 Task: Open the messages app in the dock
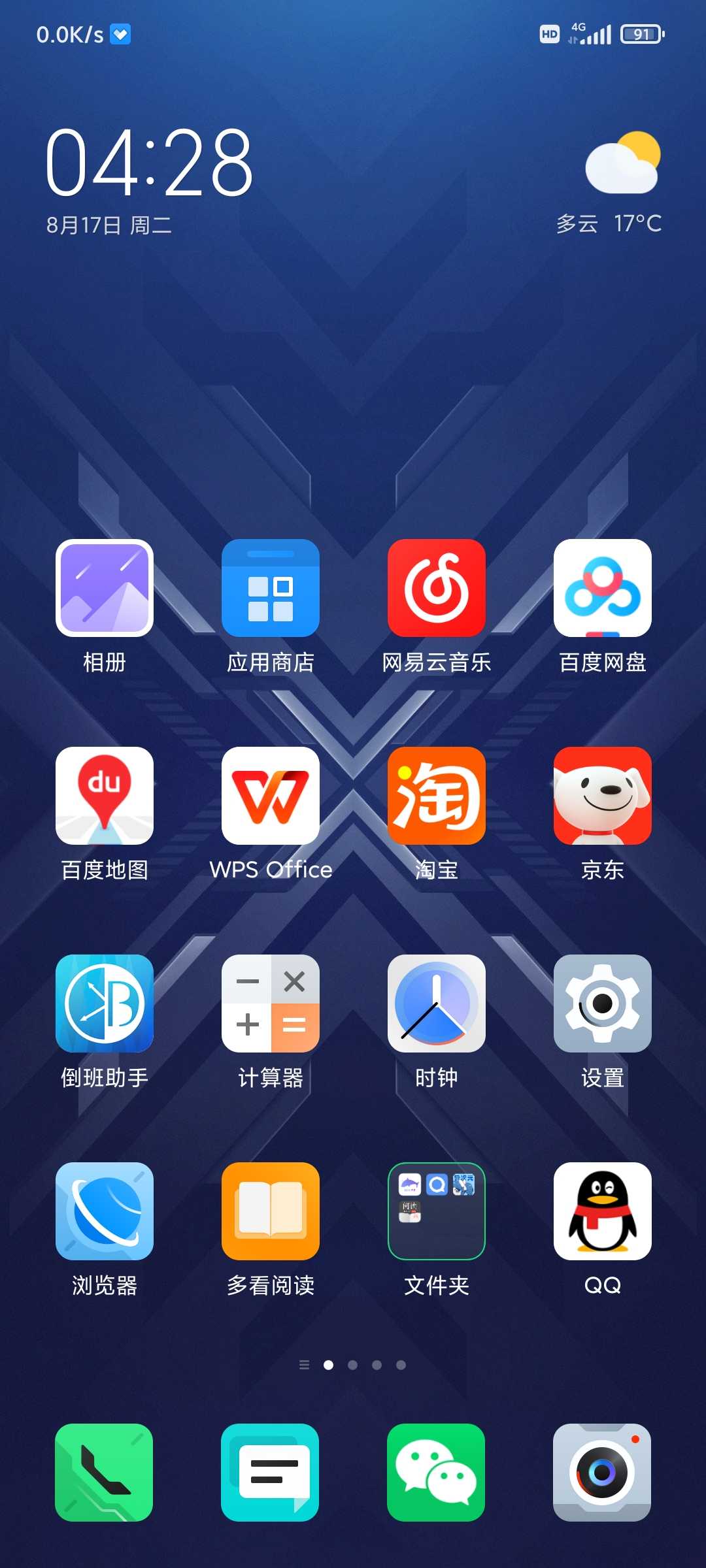pos(270,1473)
